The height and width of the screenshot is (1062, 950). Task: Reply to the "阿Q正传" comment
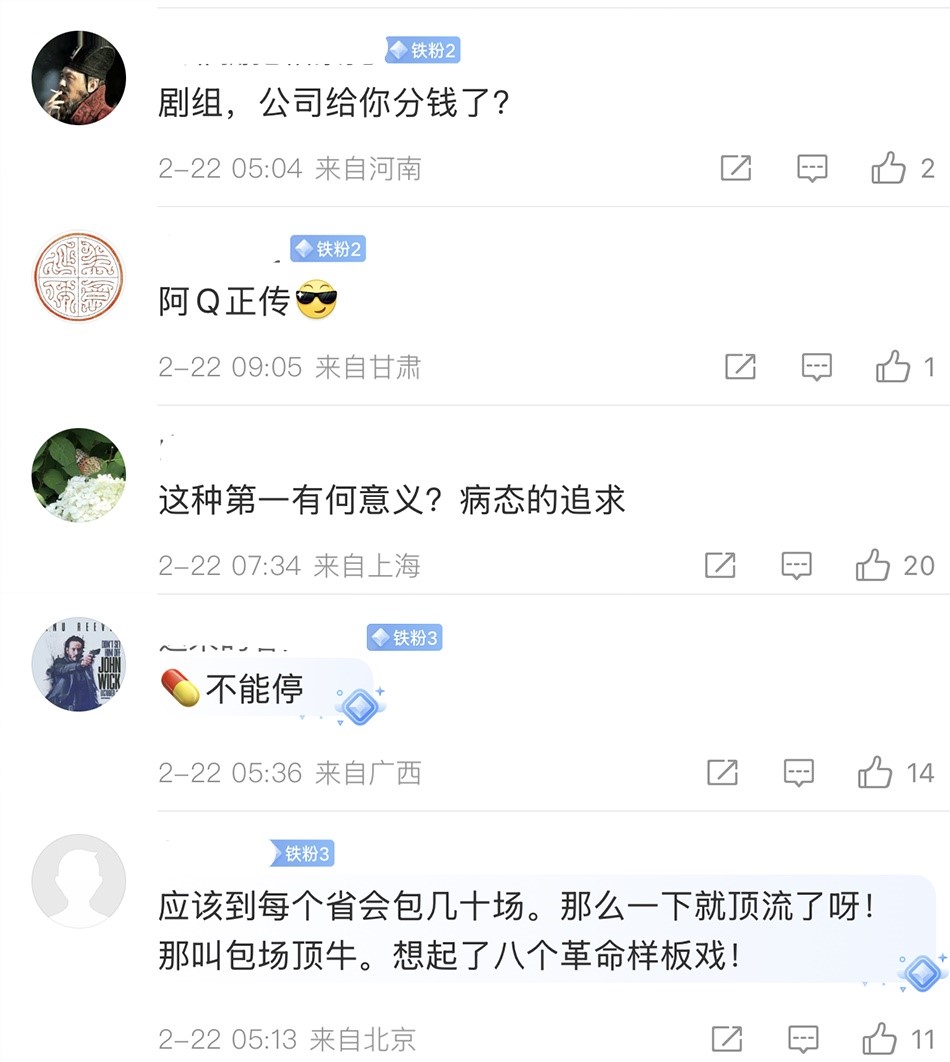817,368
